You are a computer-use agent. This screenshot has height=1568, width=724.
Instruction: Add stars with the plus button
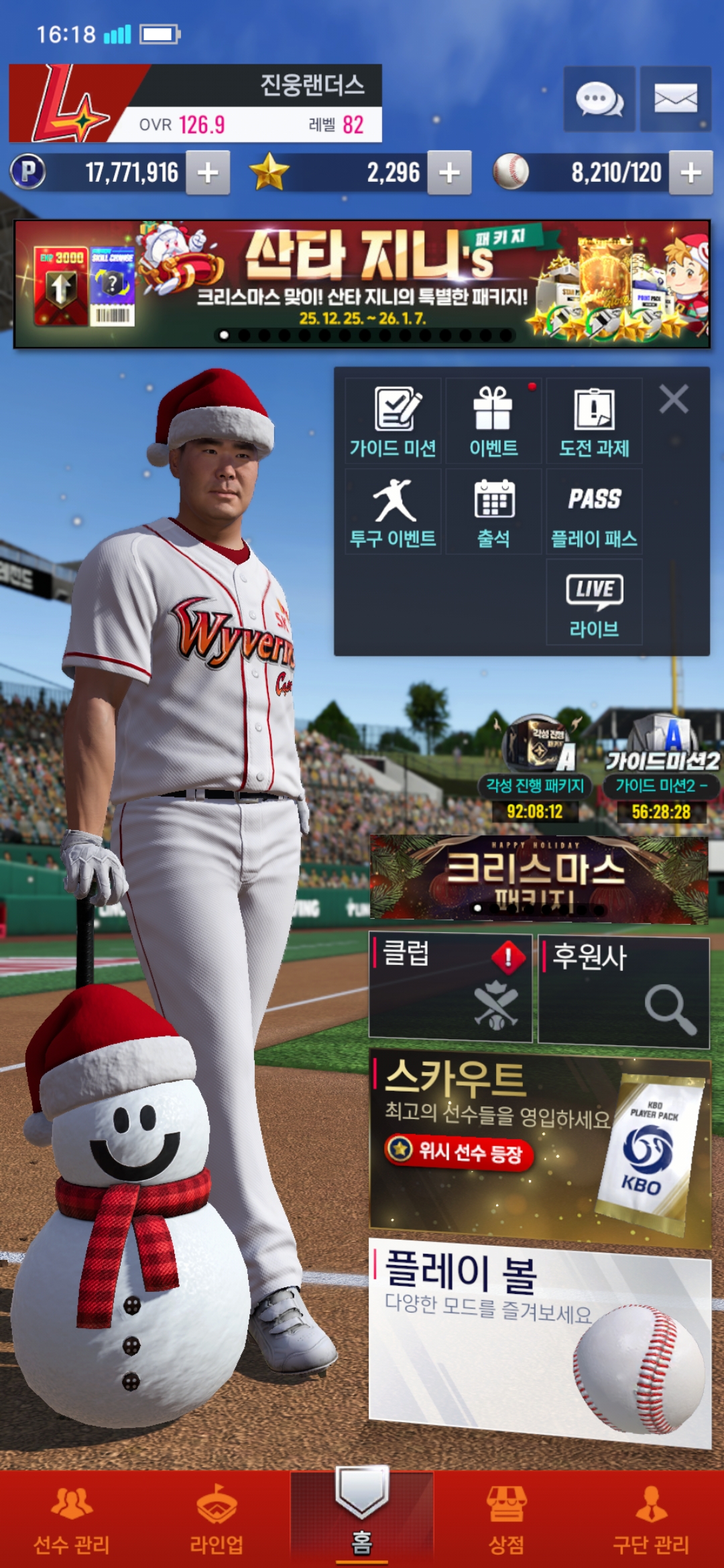coord(449,173)
